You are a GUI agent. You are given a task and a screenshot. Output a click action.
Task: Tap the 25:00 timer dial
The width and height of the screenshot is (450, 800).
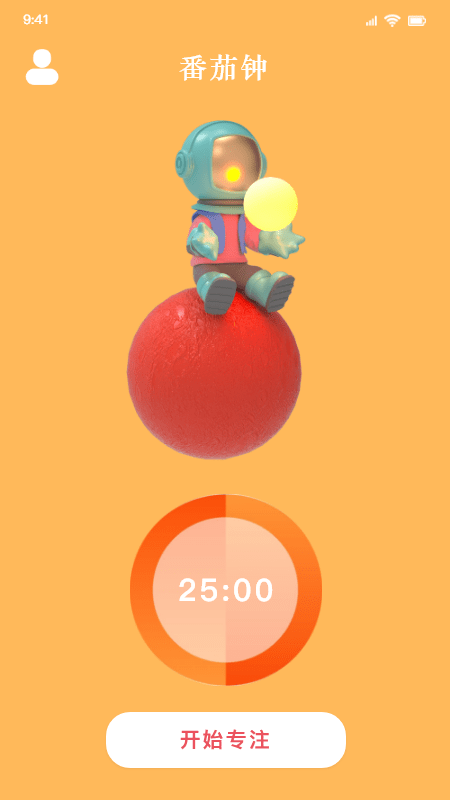pos(226,590)
